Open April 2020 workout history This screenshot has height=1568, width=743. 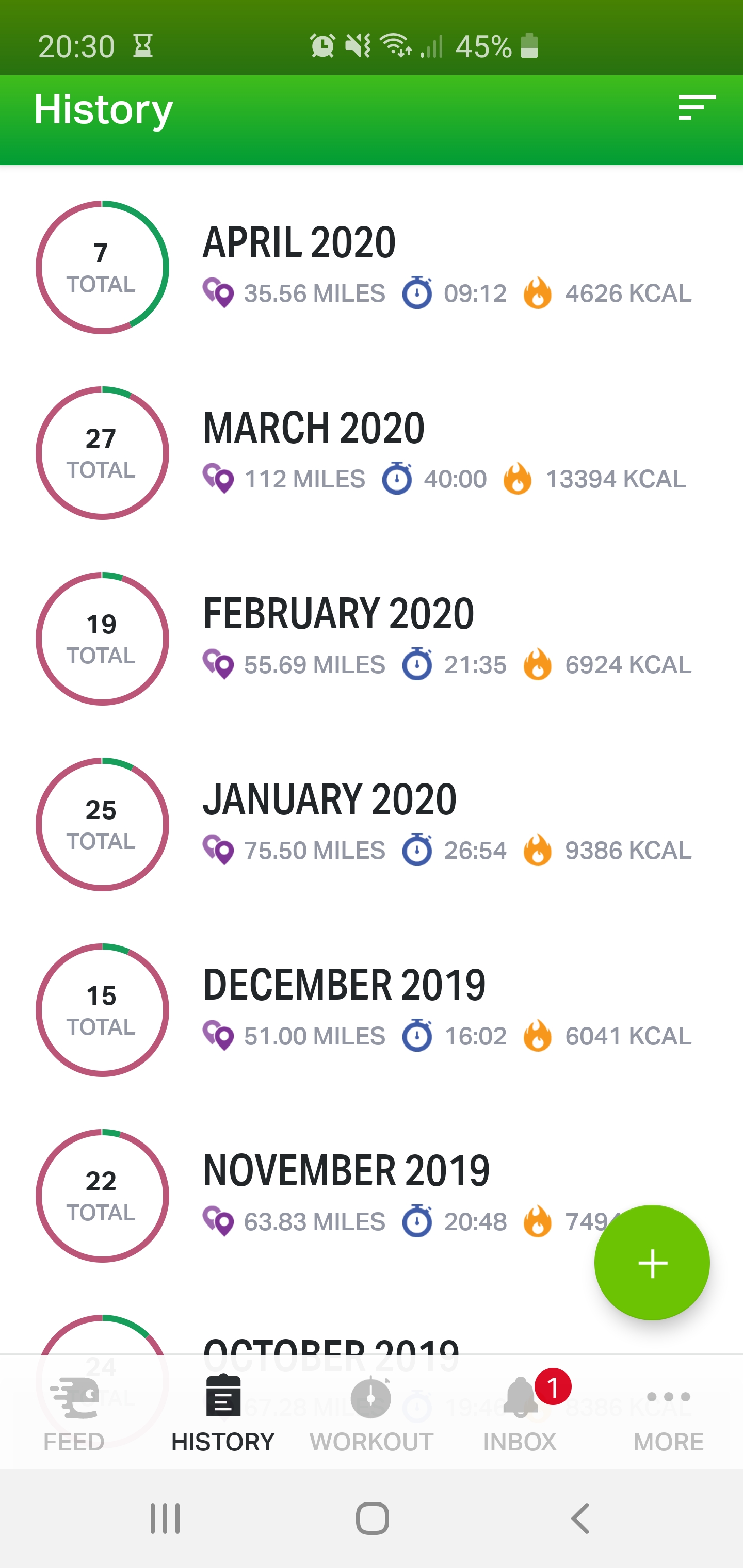[372, 267]
